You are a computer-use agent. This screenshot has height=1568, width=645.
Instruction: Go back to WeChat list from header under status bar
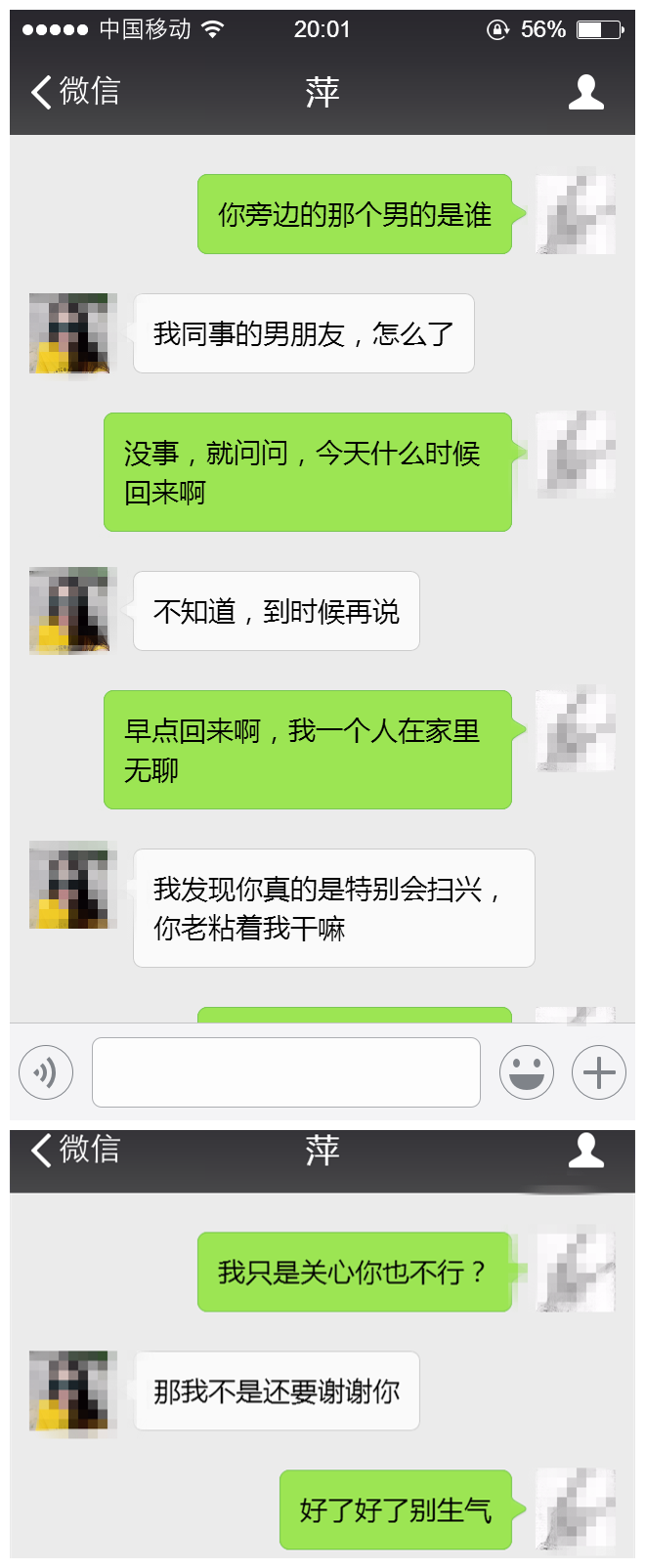tap(74, 92)
